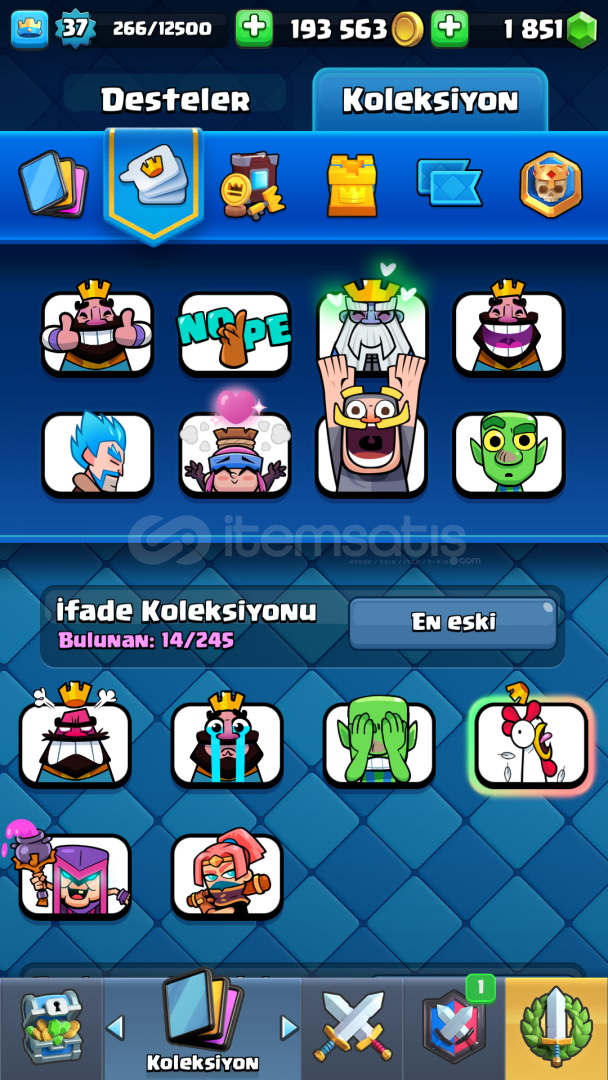Go to the battle crossed swords tab
This screenshot has height=1080, width=608.
pyautogui.click(x=353, y=1028)
